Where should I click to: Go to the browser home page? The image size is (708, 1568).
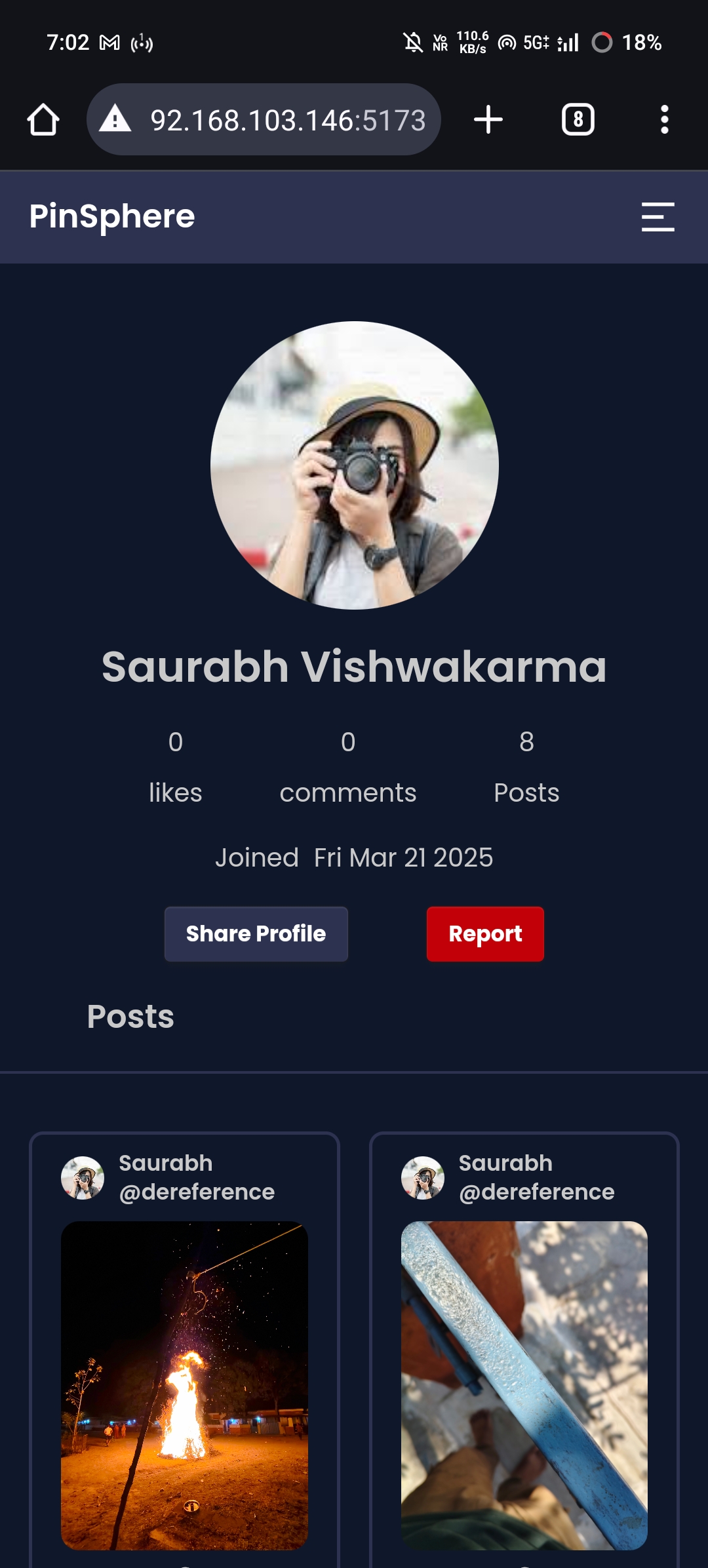point(43,120)
